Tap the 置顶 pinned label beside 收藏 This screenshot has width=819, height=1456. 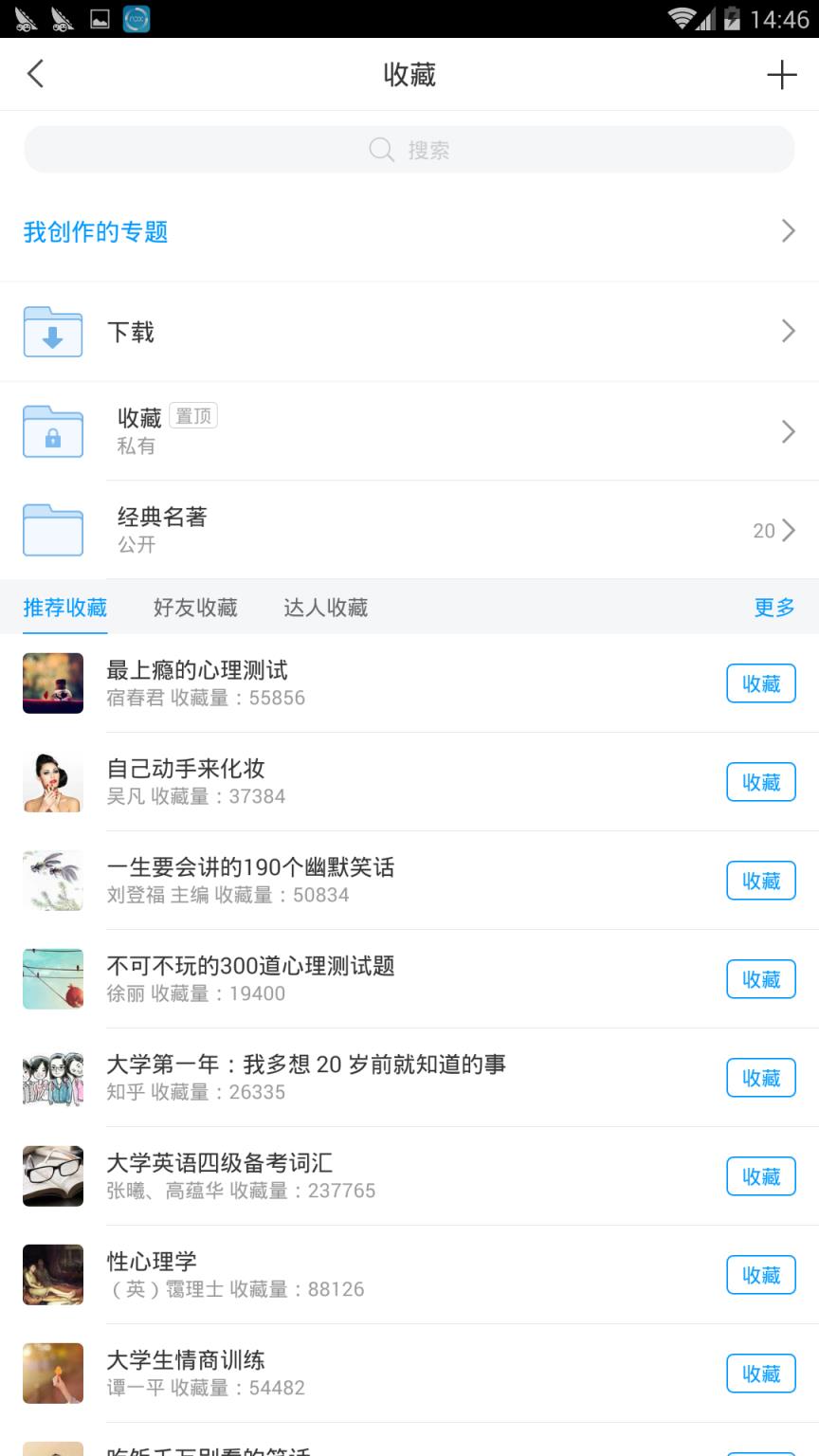coord(192,415)
